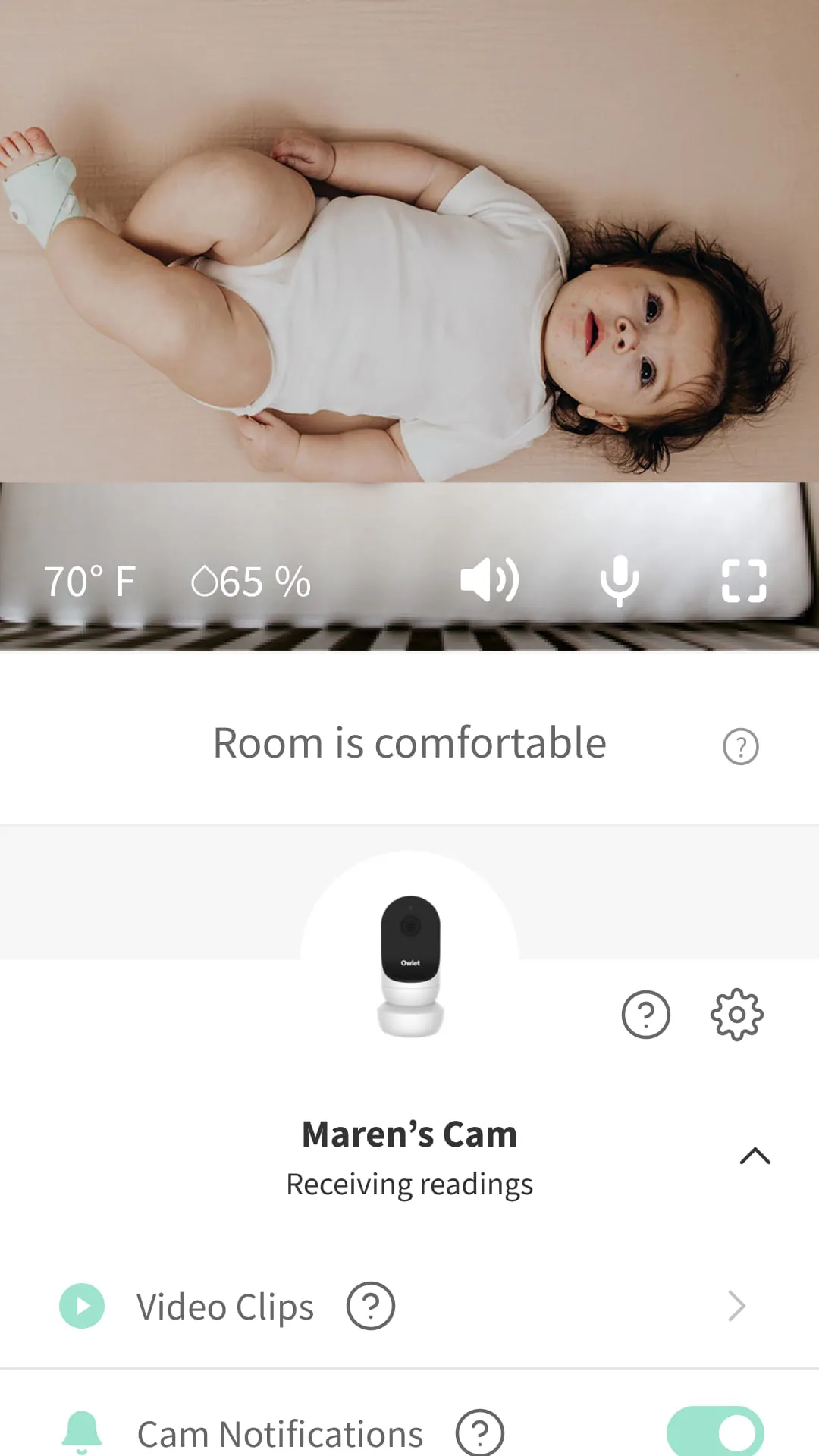The height and width of the screenshot is (1456, 819).
Task: Show help for Cam Notifications
Action: click(x=479, y=1433)
